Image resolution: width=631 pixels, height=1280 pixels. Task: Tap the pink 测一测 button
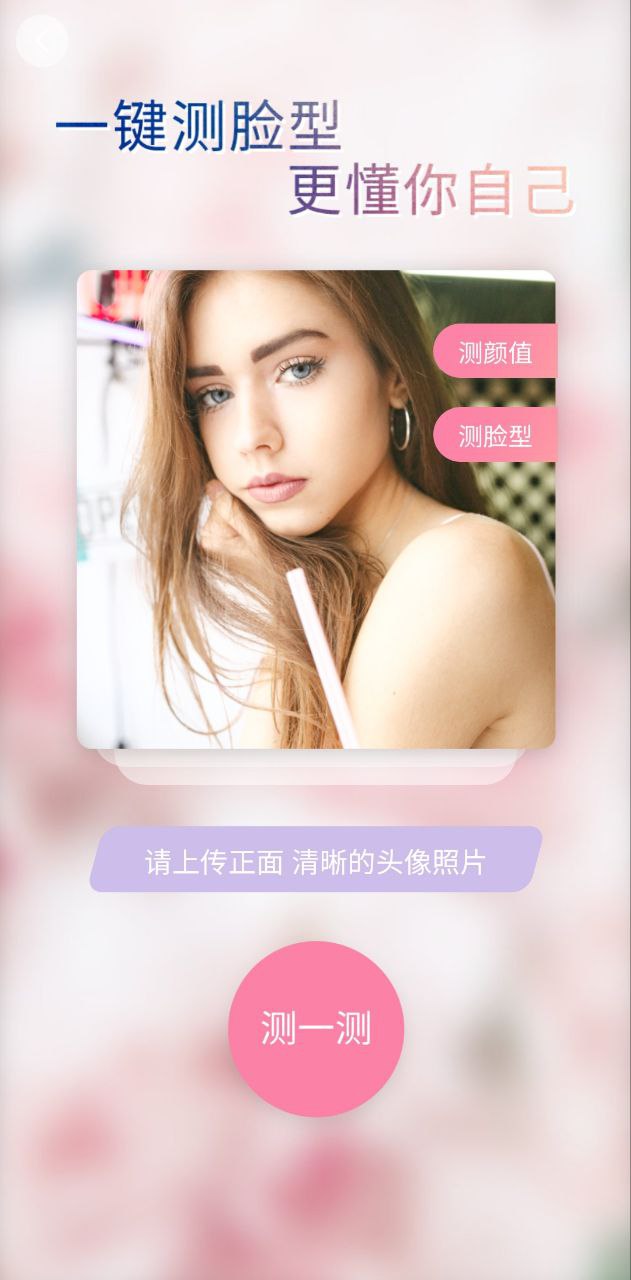[x=316, y=1028]
